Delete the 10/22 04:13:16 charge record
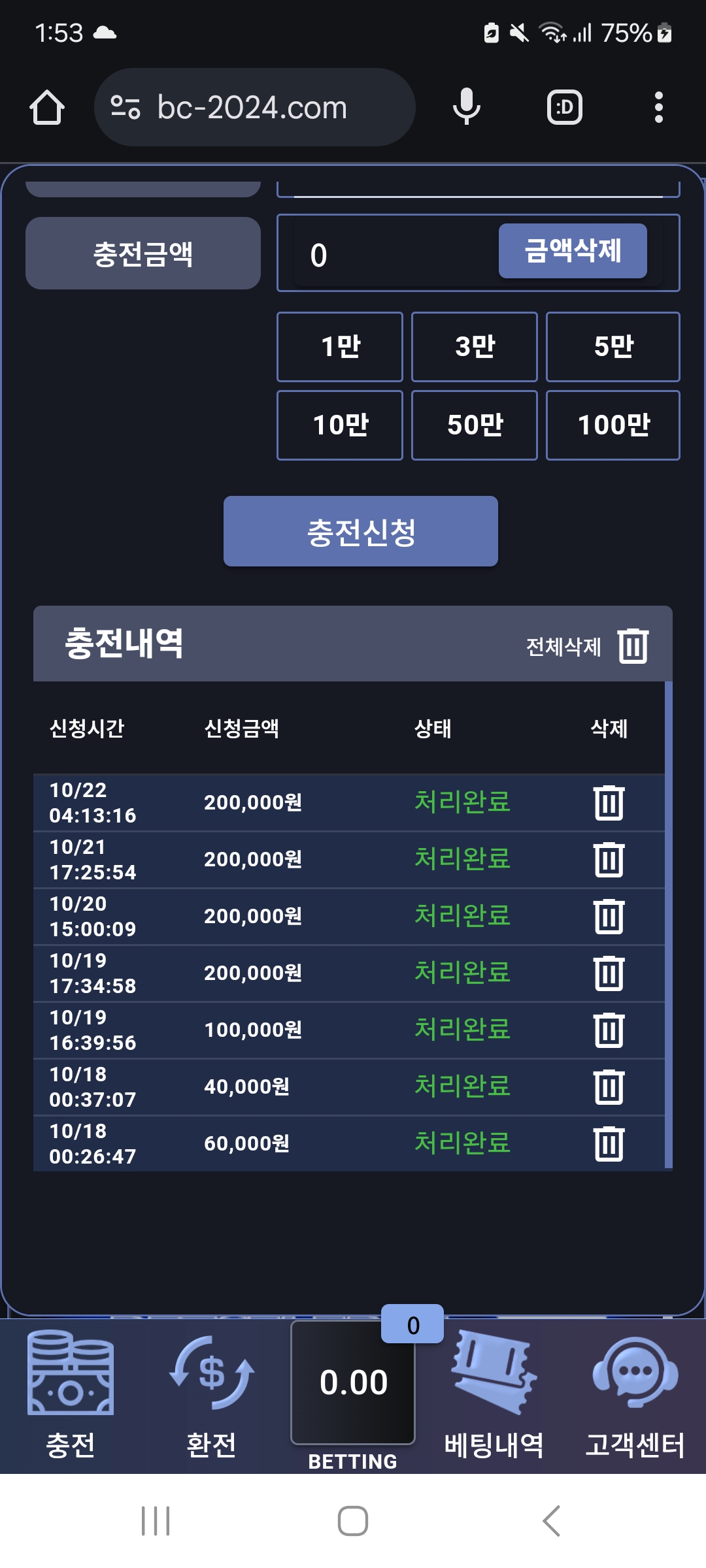The width and height of the screenshot is (706, 1568). (609, 802)
